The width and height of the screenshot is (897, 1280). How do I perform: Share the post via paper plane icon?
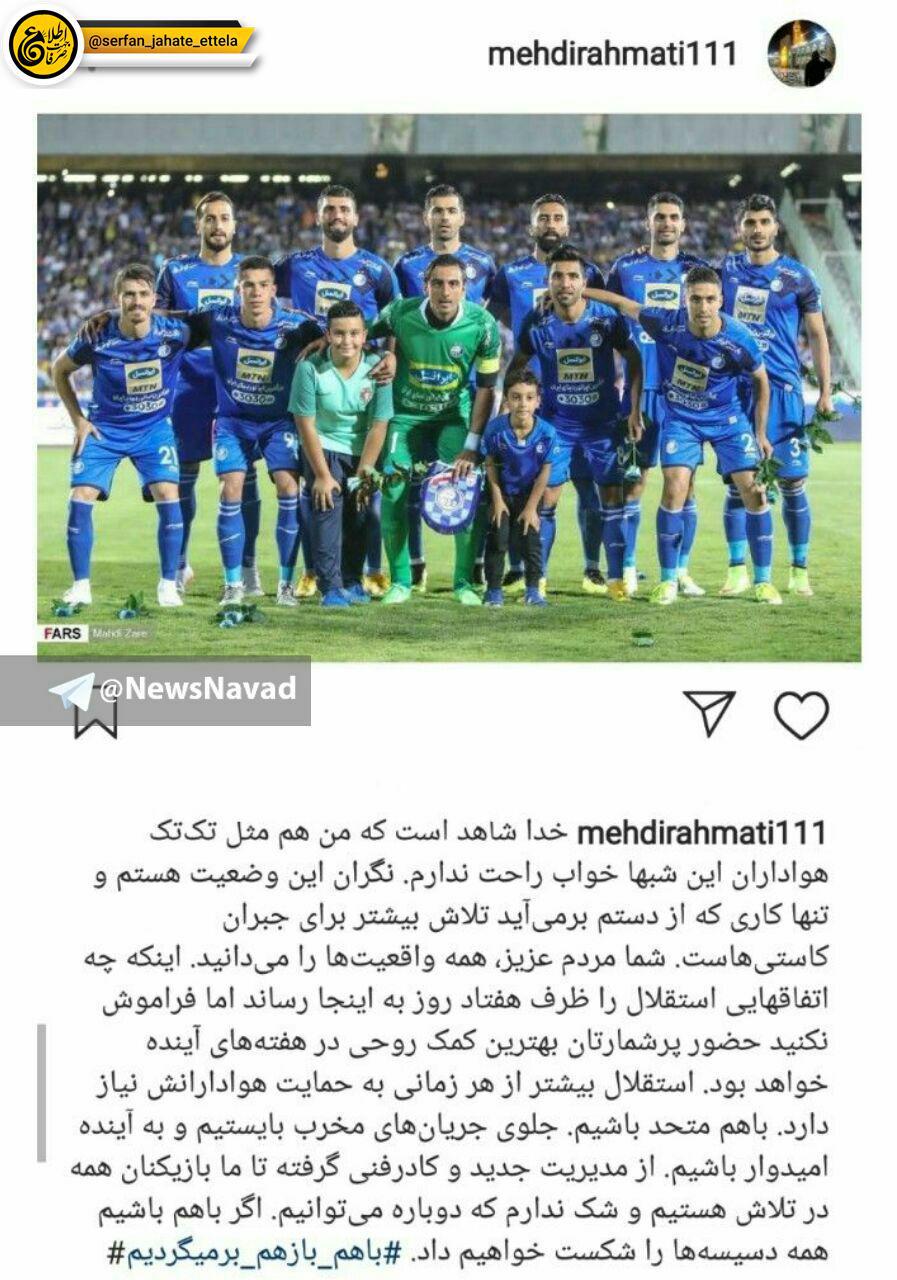(709, 714)
